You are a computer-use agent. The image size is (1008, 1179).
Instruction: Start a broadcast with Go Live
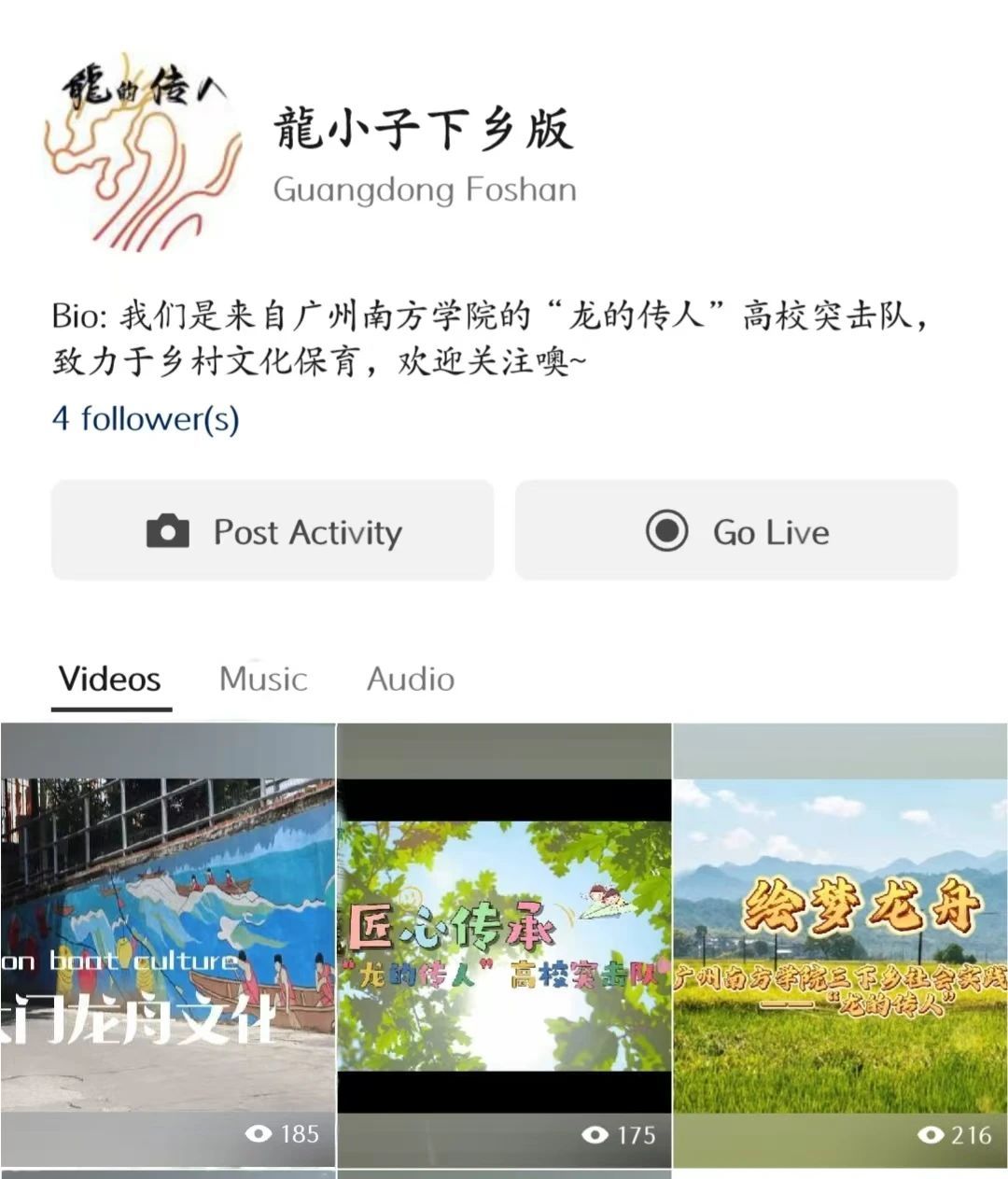(x=736, y=531)
